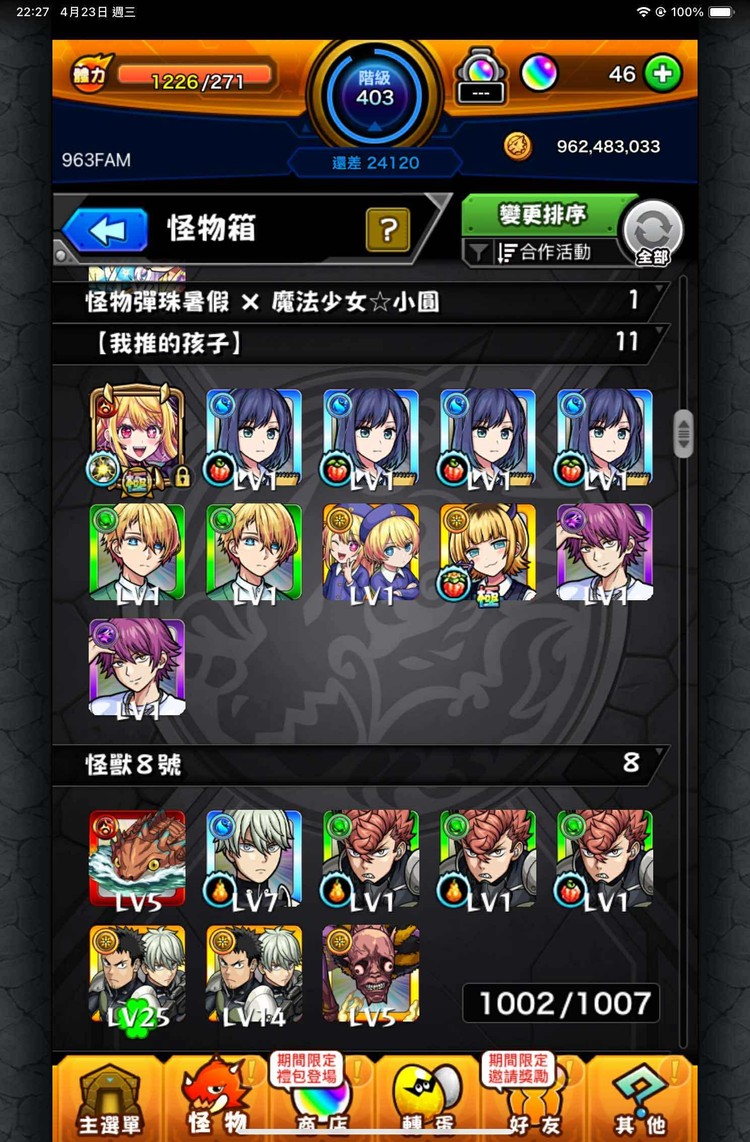Select the duo monster at LV25

pyautogui.click(x=137, y=974)
